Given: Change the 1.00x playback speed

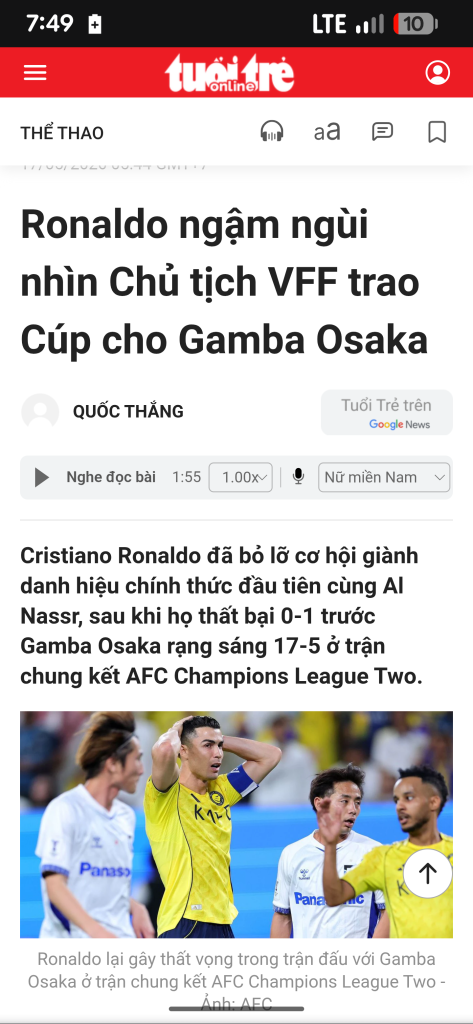Looking at the screenshot, I should coord(240,477).
